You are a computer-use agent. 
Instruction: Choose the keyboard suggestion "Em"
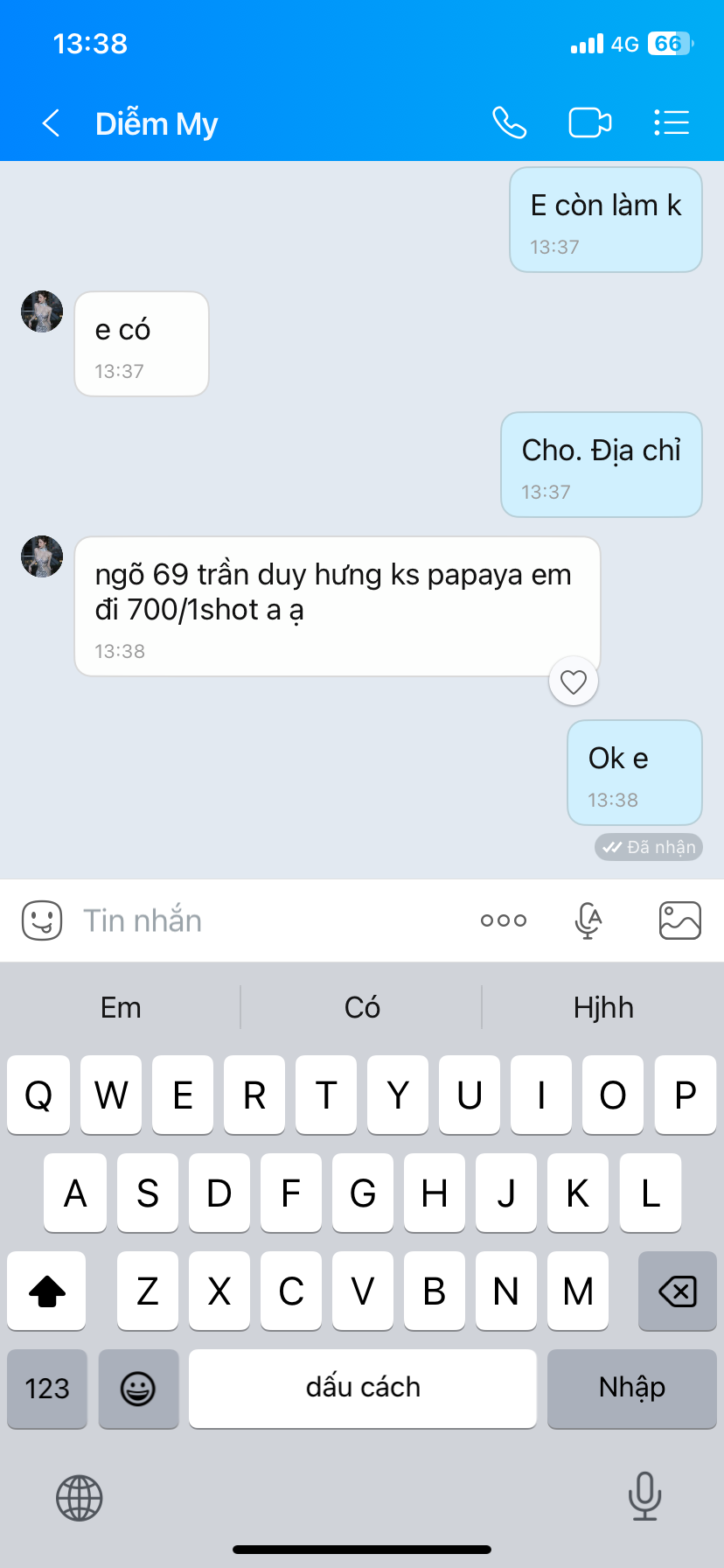[x=121, y=1008]
